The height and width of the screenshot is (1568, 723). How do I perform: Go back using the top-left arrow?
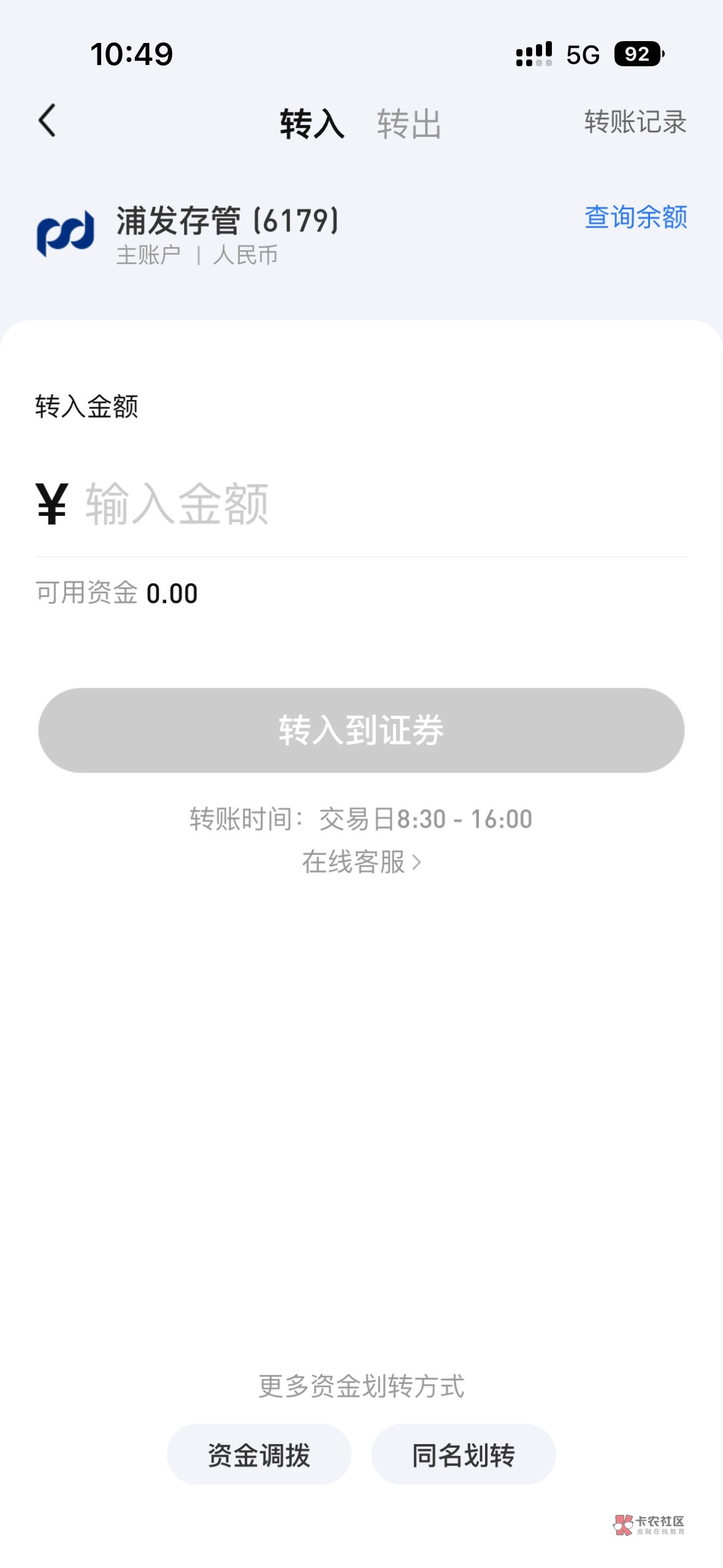(47, 121)
